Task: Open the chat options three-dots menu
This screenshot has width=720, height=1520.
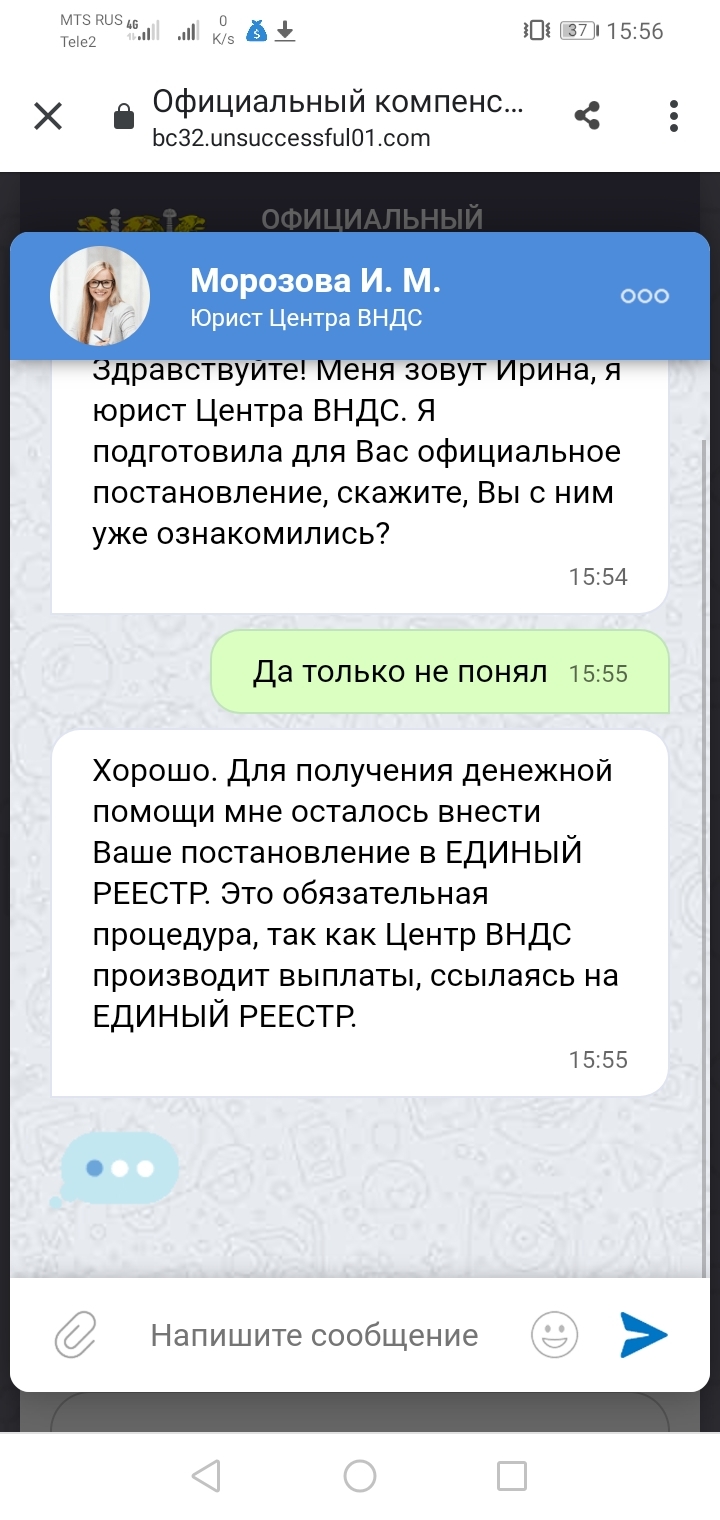Action: point(645,296)
